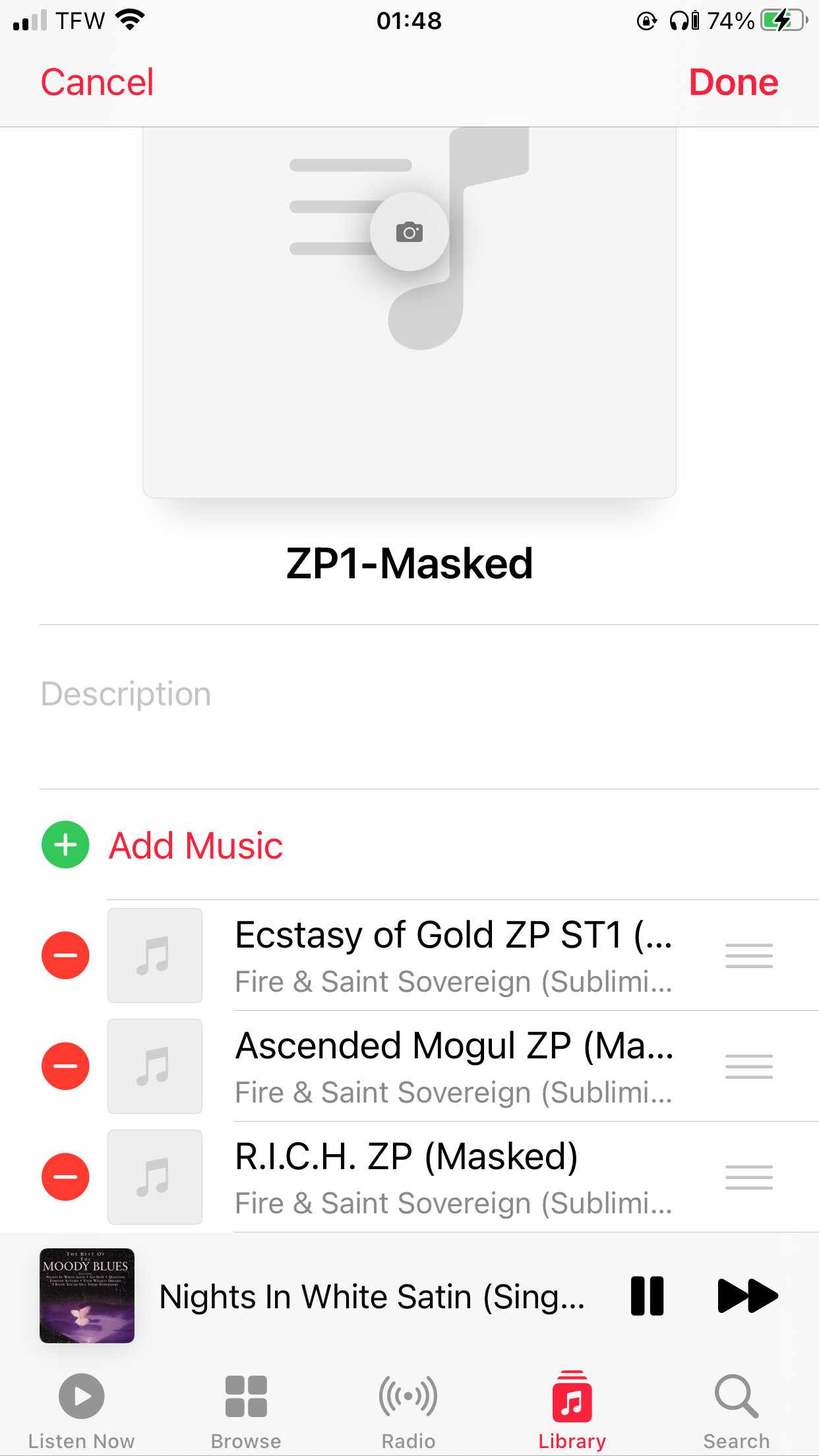Switch to the Browse tab
Screen dimensions: 819x1456
[246, 1411]
